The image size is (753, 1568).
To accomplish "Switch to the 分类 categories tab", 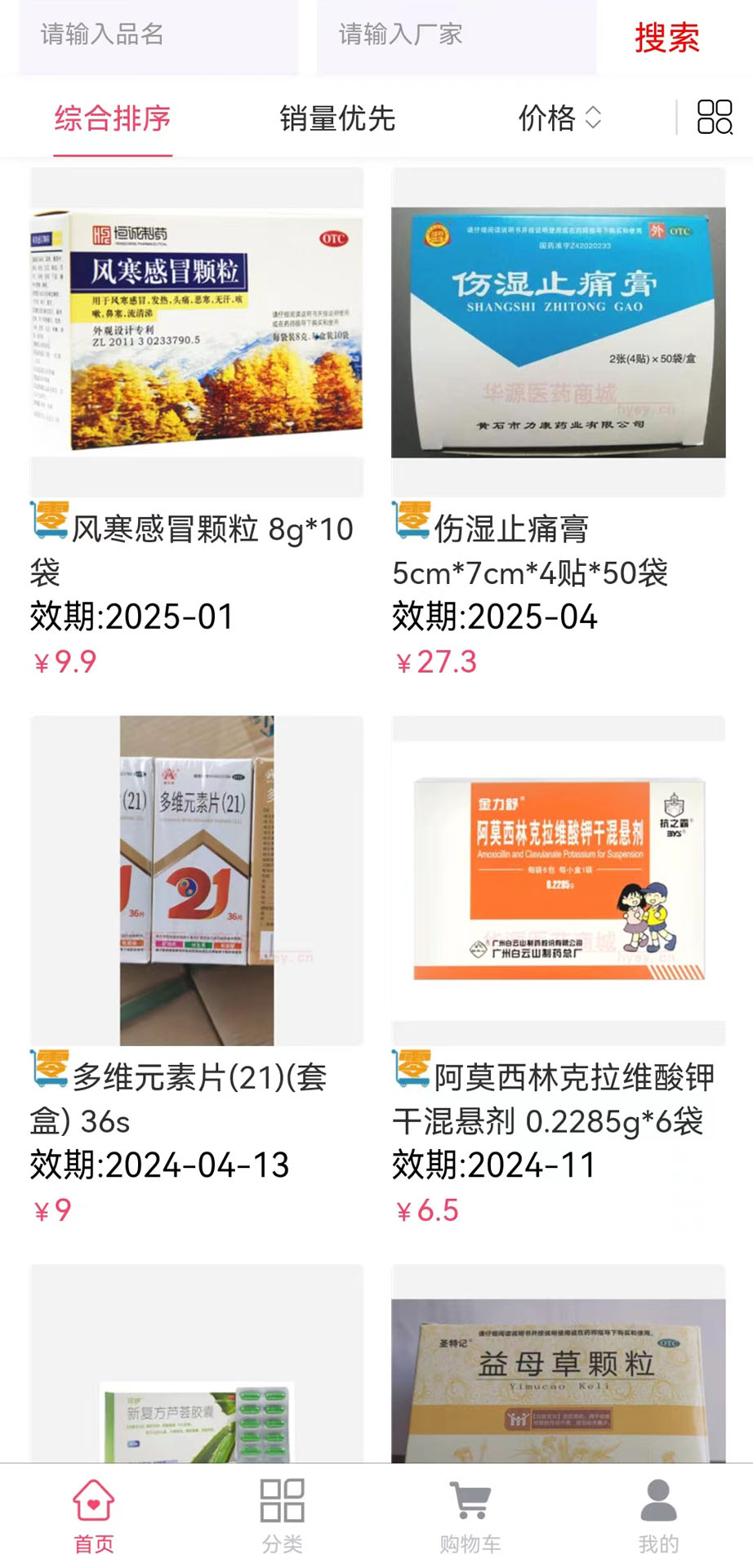I will (283, 1516).
